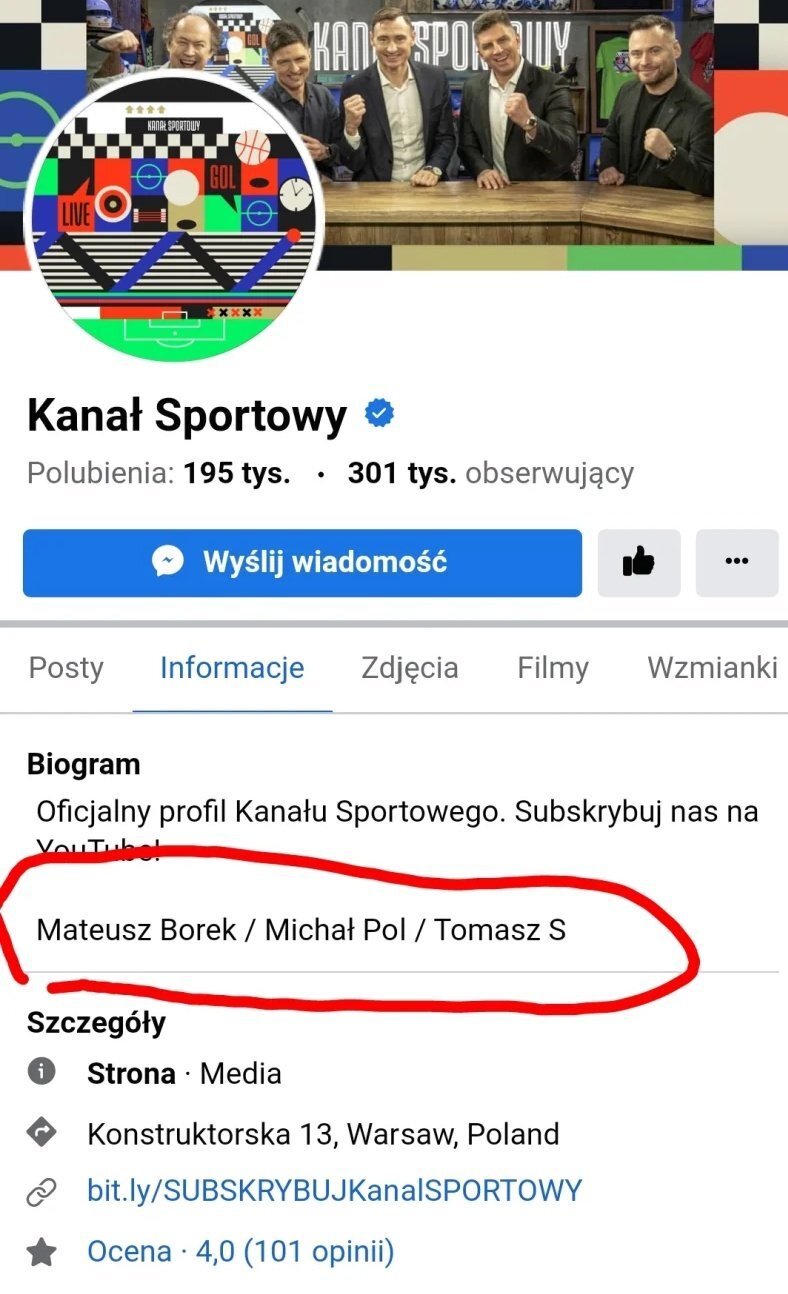Switch to the Posty tab

66,668
